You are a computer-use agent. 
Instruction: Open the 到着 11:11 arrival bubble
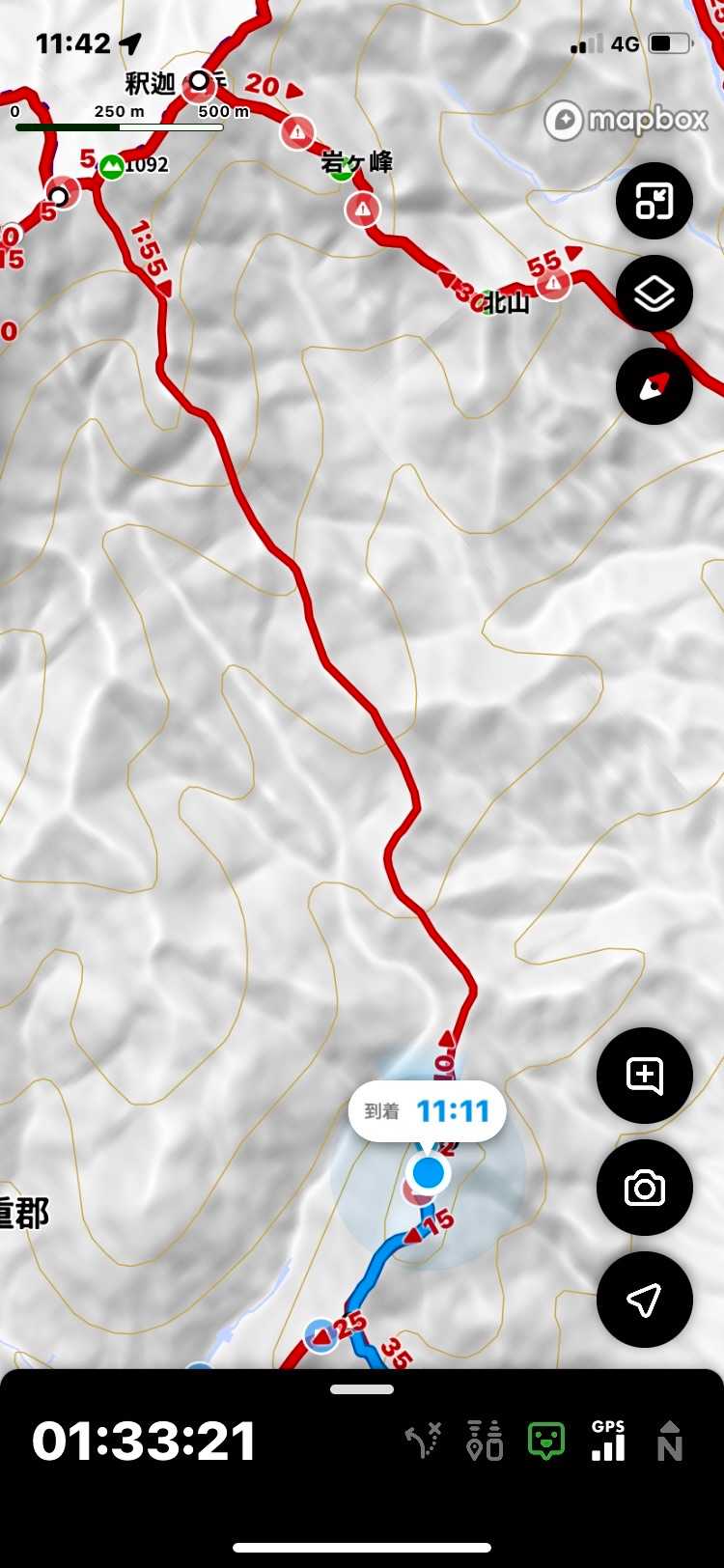click(x=427, y=1111)
